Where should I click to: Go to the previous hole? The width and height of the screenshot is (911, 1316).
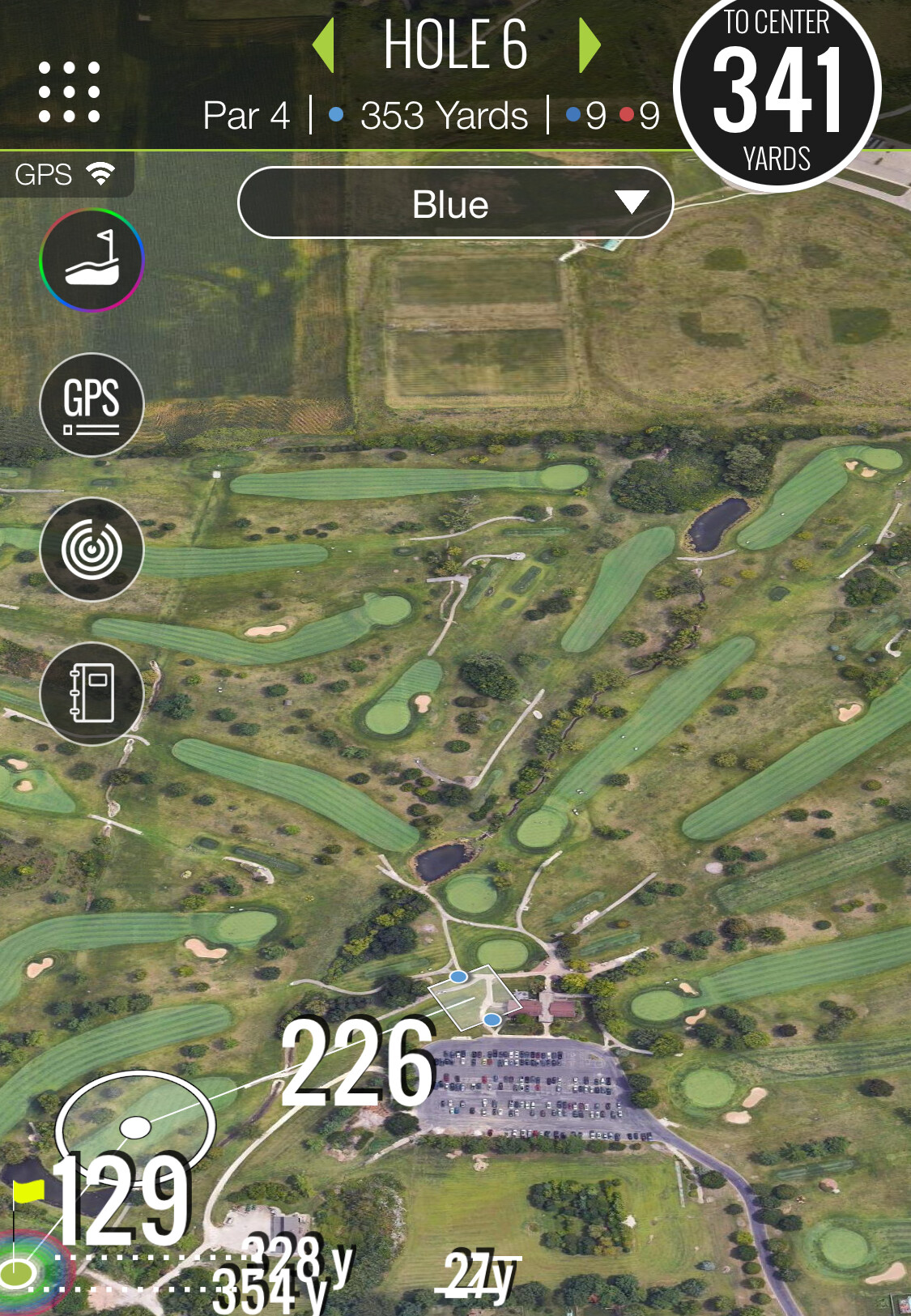click(324, 45)
